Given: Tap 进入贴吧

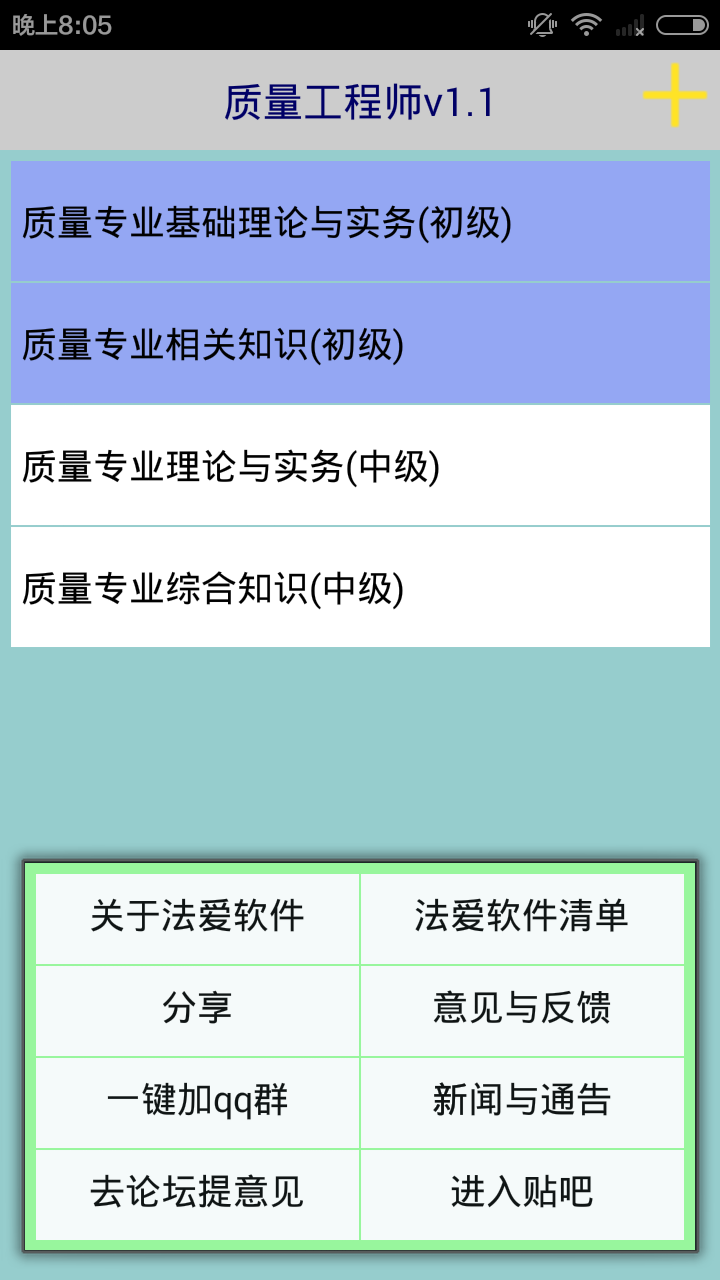Looking at the screenshot, I should tap(522, 1194).
